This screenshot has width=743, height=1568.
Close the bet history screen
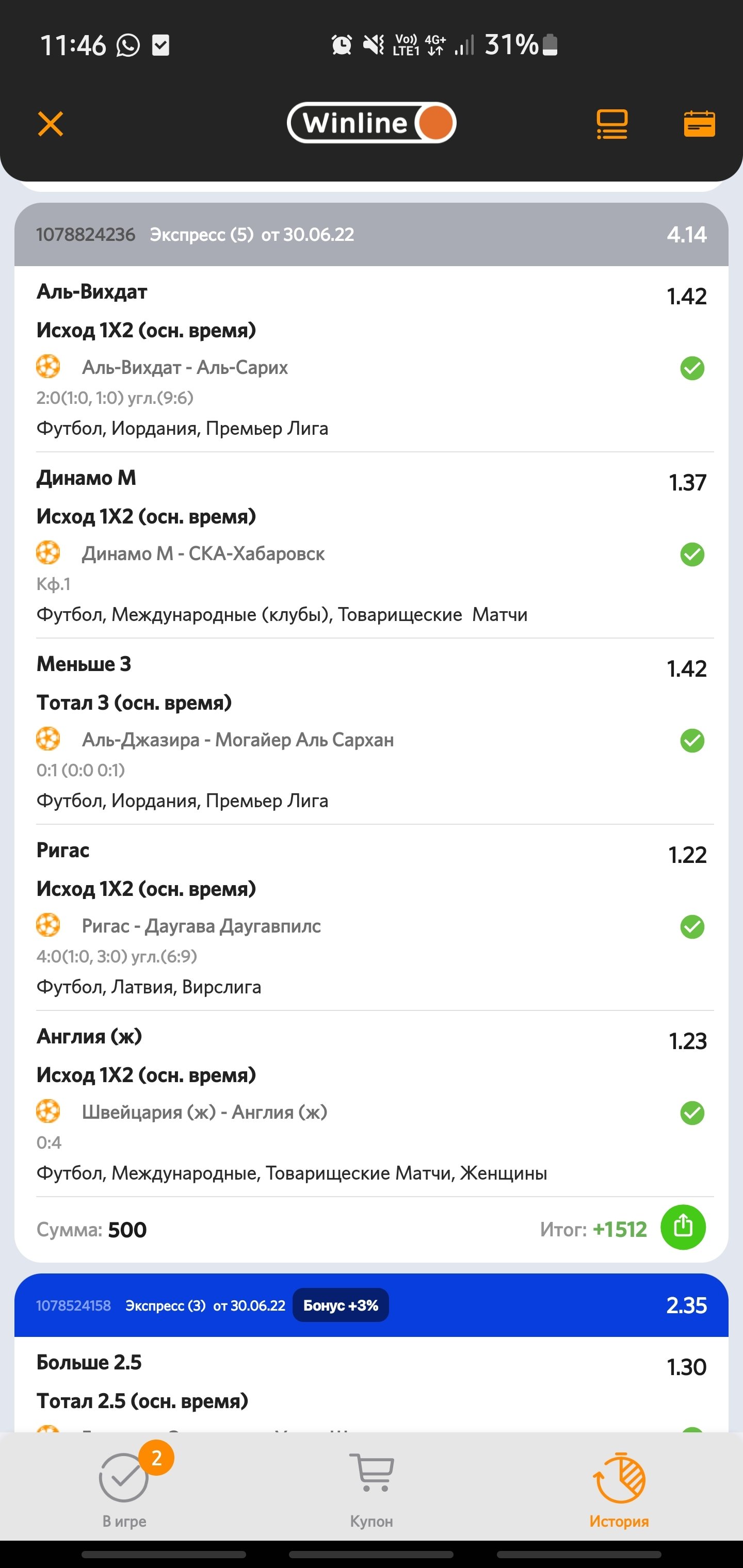tap(51, 124)
